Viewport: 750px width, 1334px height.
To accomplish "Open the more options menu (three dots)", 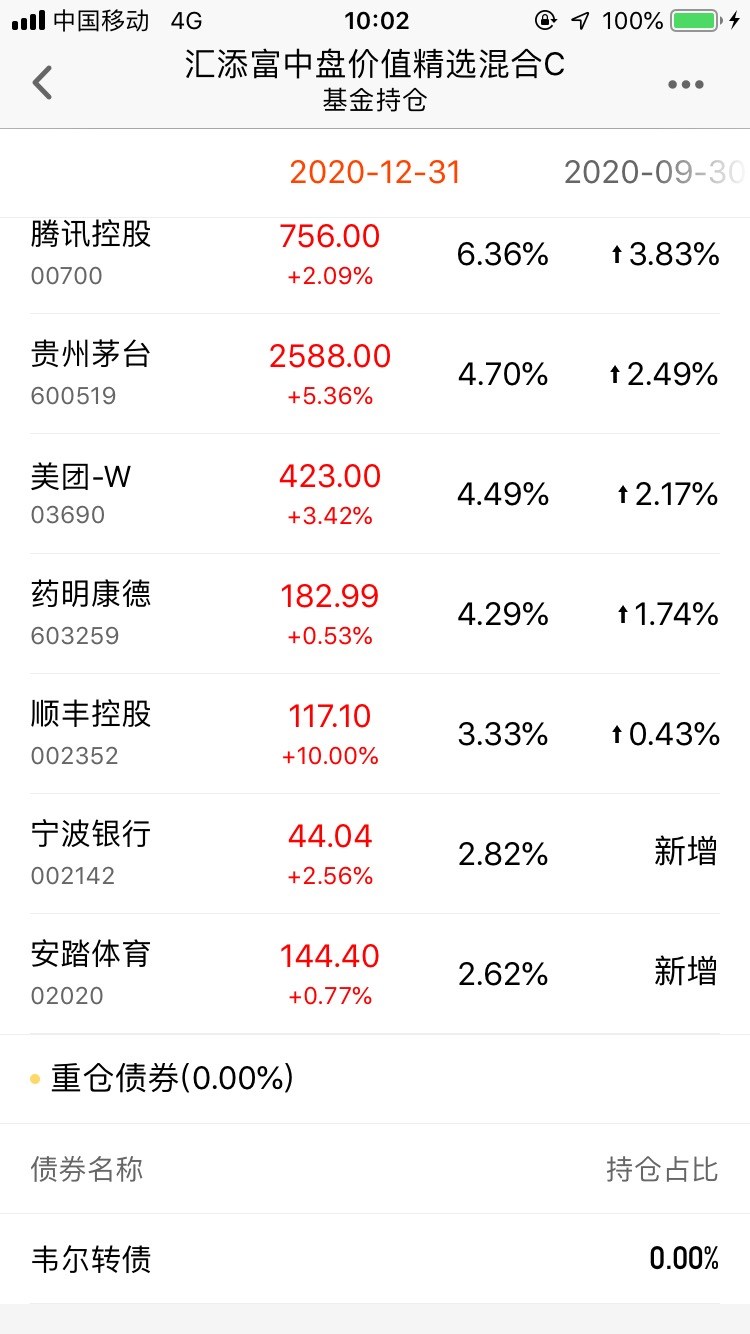I will point(685,84).
